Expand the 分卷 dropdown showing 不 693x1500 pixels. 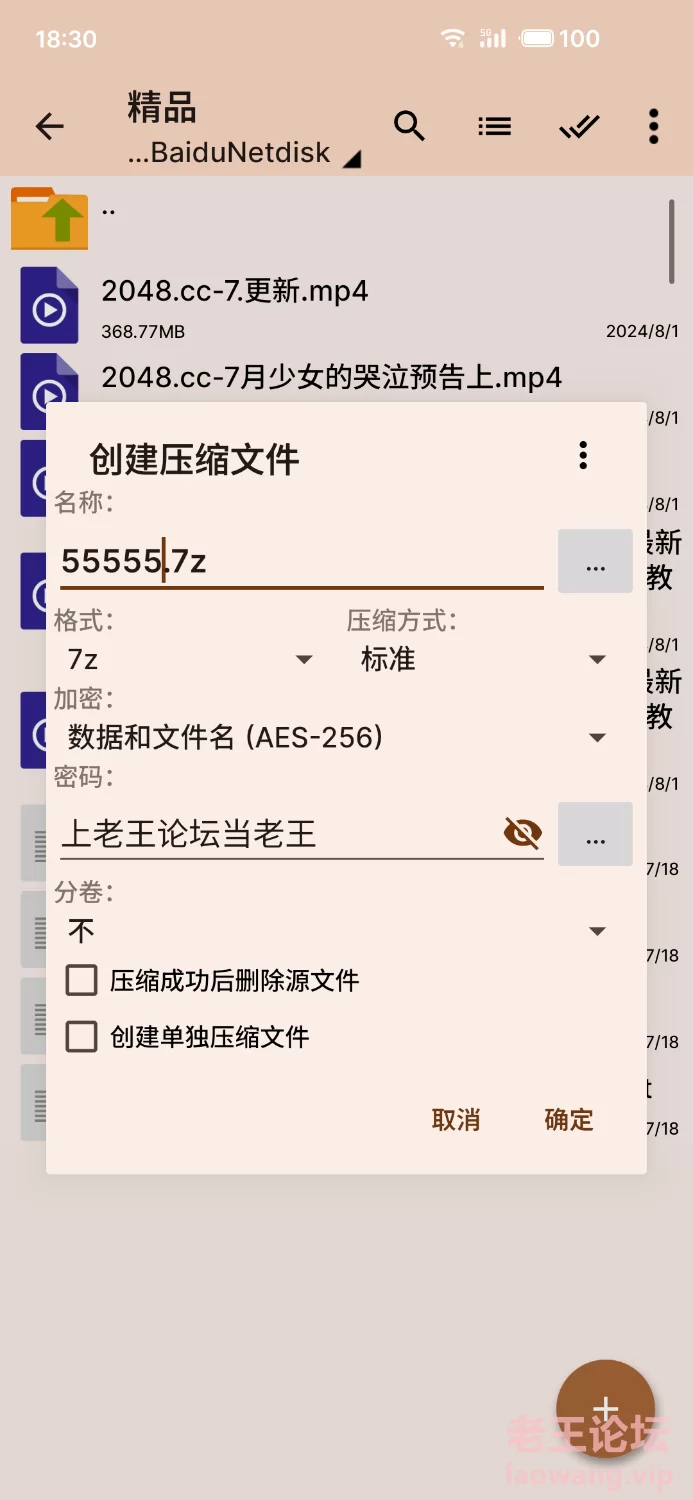pyautogui.click(x=336, y=931)
